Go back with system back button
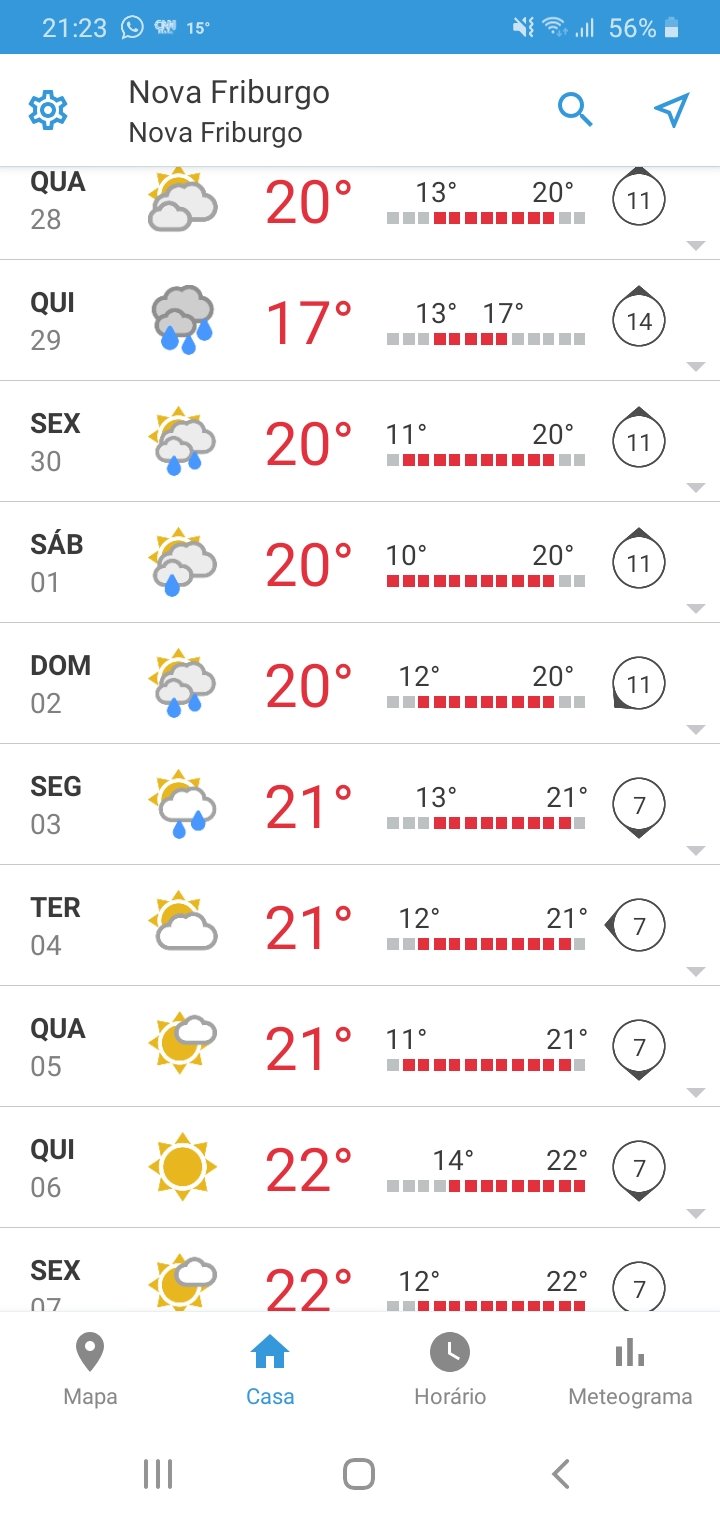This screenshot has height=1520, width=720. click(x=561, y=1473)
